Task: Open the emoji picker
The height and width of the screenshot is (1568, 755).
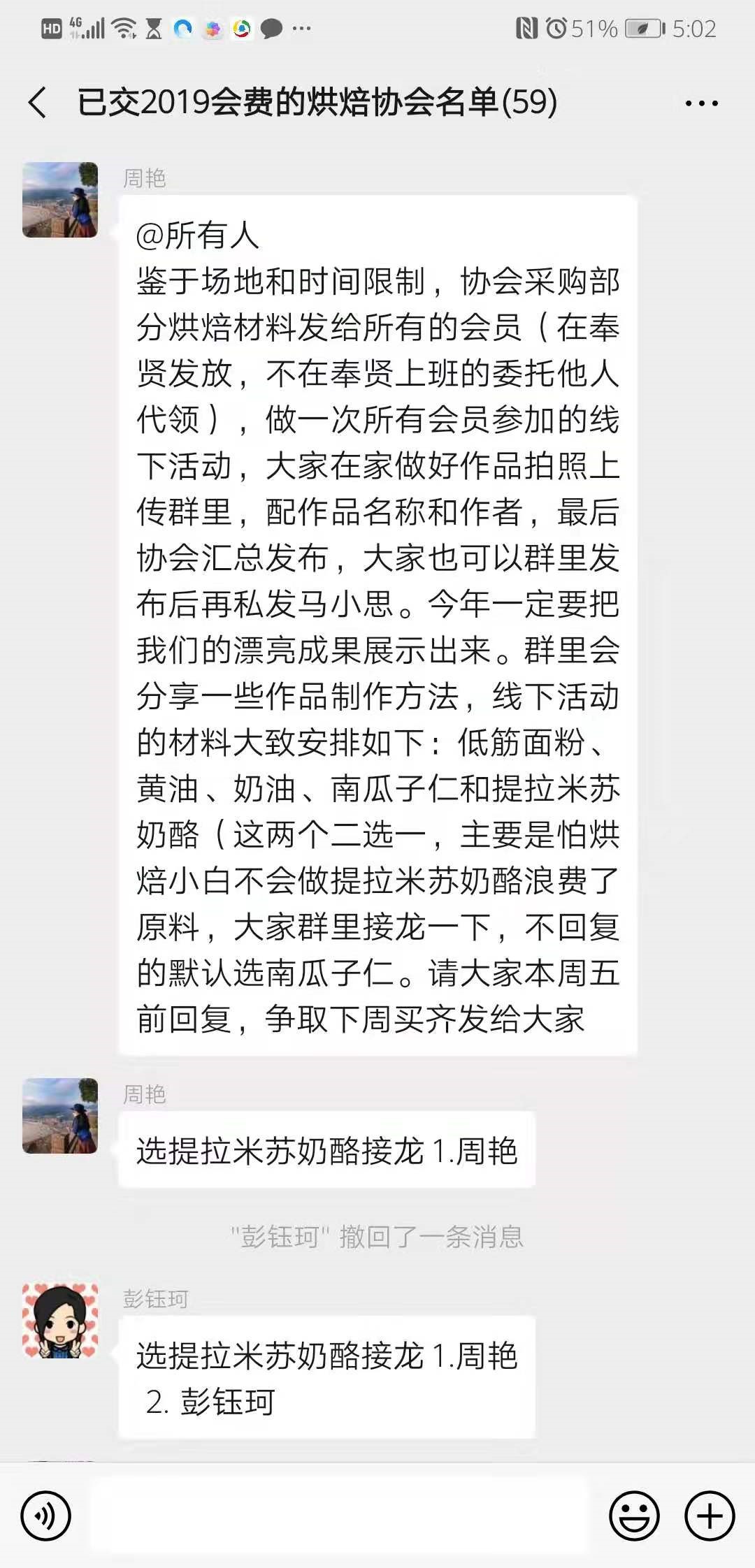Action: (634, 1516)
